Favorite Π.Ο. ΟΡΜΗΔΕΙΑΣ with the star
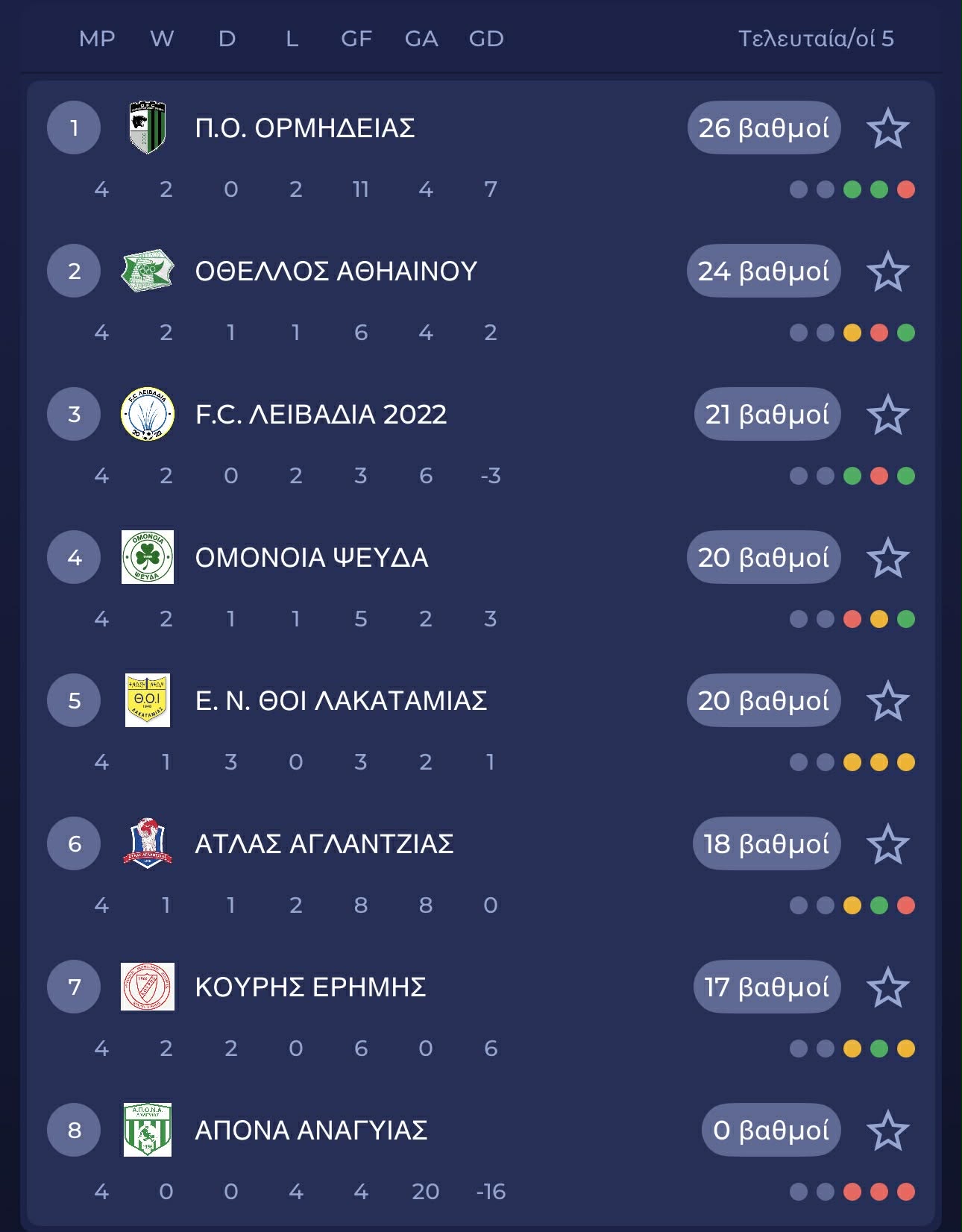This screenshot has width=962, height=1232. pyautogui.click(x=887, y=128)
